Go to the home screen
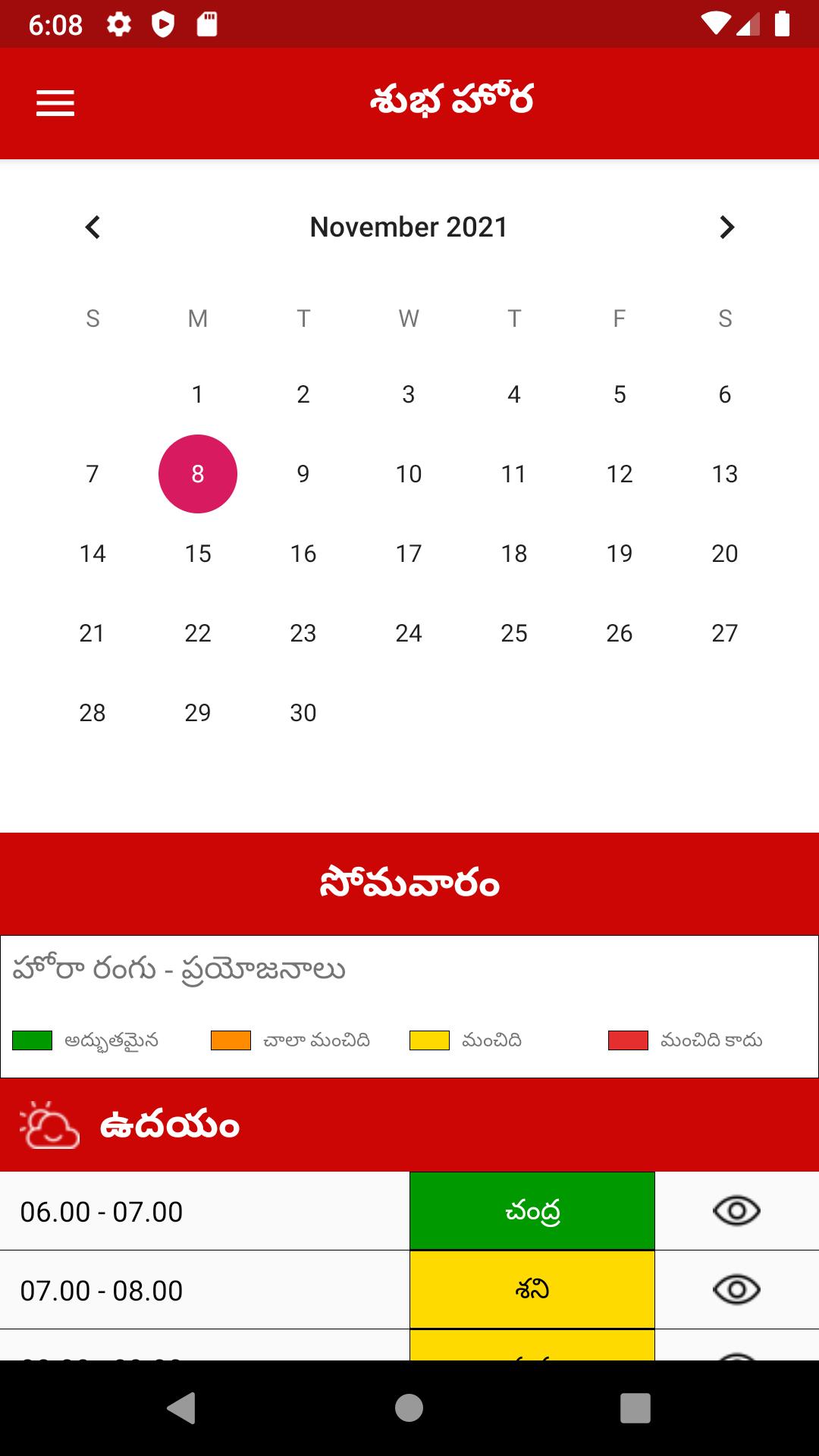Viewport: 819px width, 1456px height. point(409,1408)
